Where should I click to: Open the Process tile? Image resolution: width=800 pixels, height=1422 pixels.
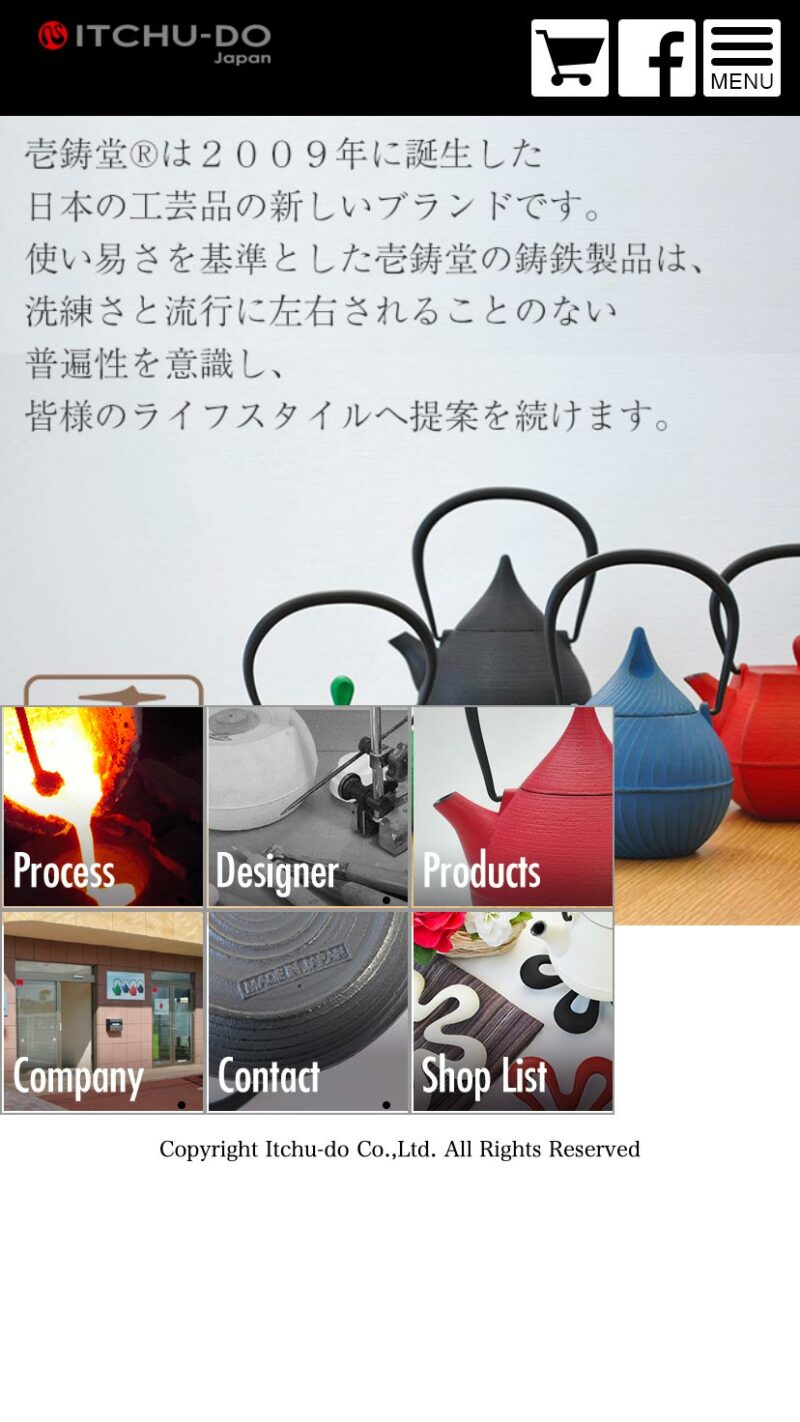(103, 807)
